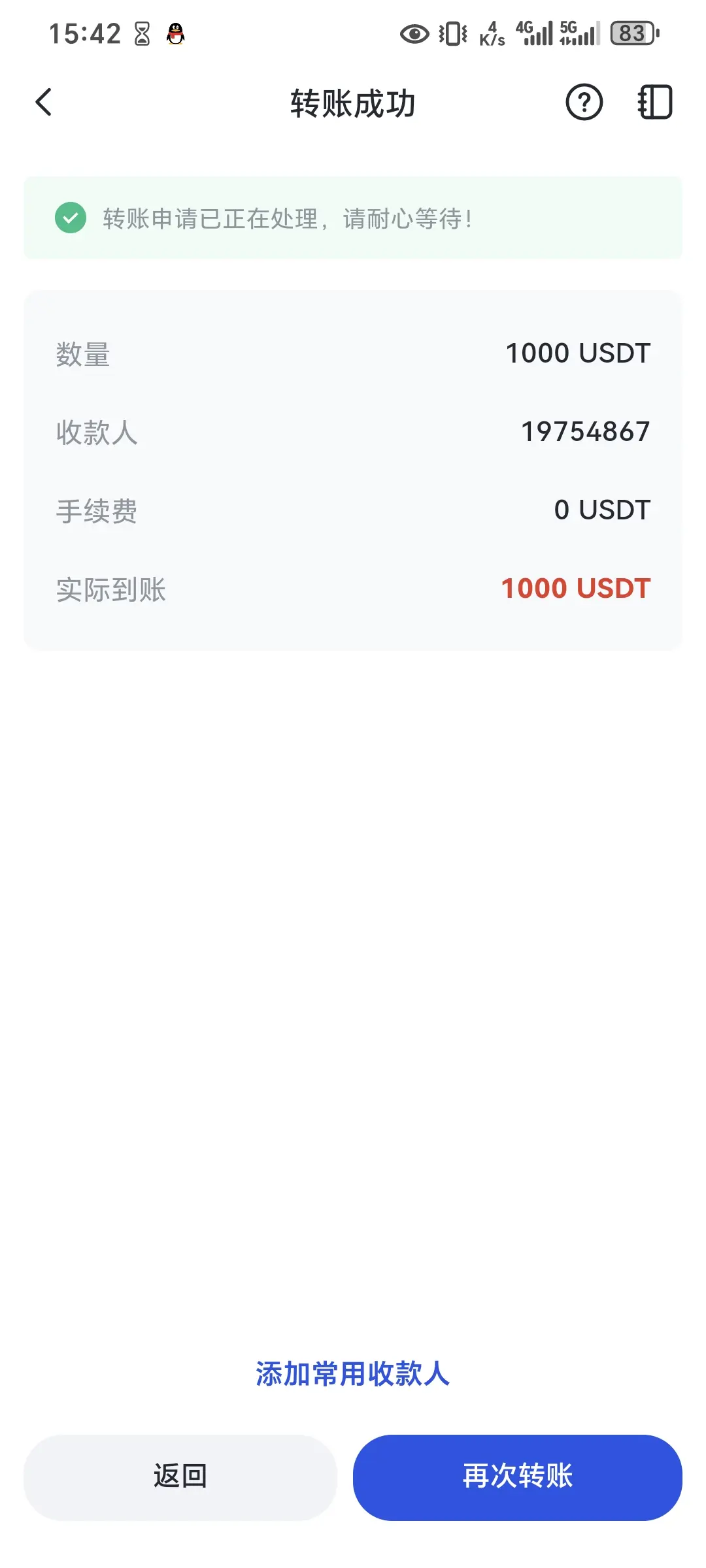Image resolution: width=706 pixels, height=1568 pixels.
Task: Tap 再次转账 to transfer again
Action: click(517, 1477)
